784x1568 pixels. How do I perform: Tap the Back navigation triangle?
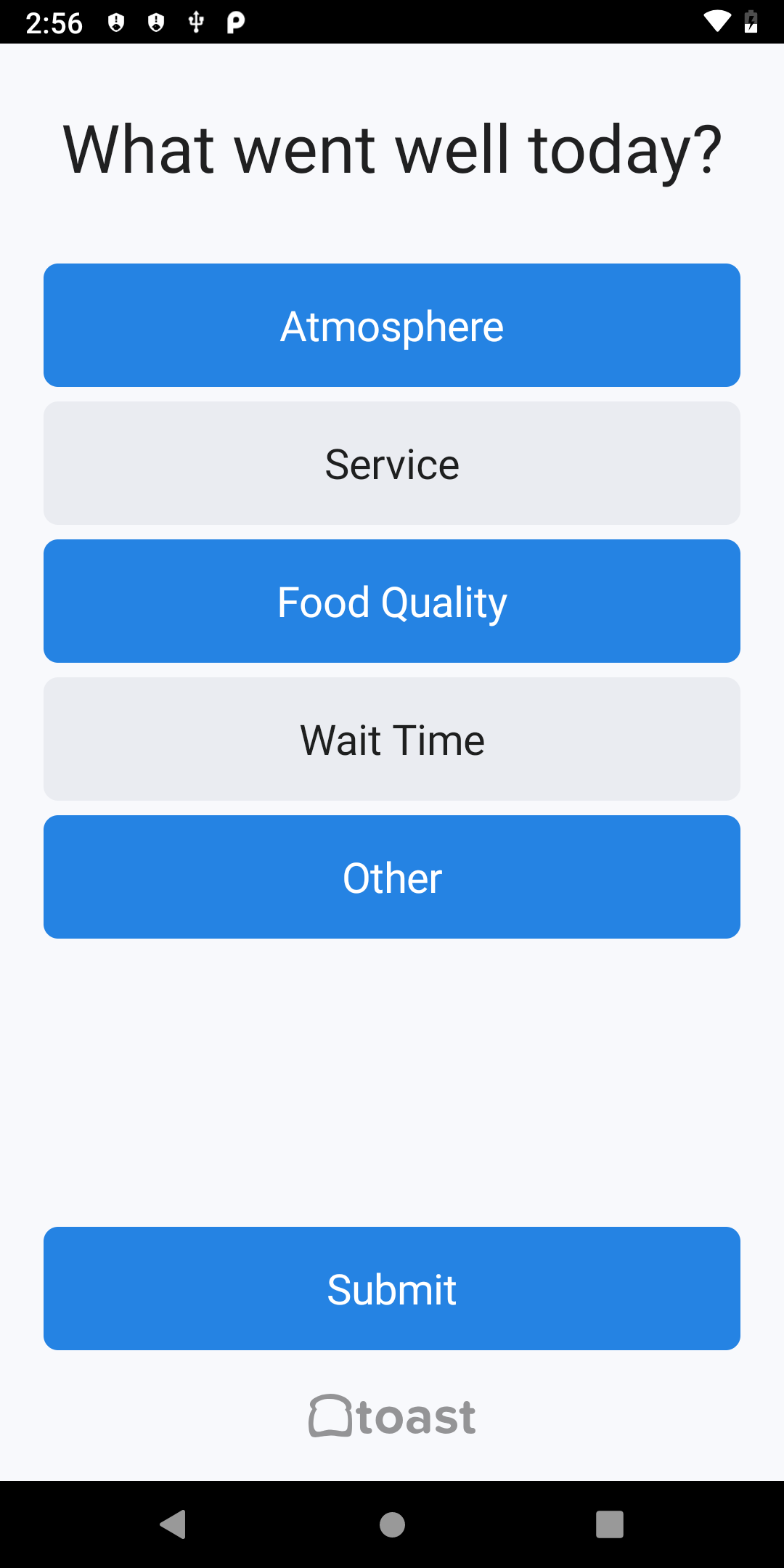tap(173, 1525)
